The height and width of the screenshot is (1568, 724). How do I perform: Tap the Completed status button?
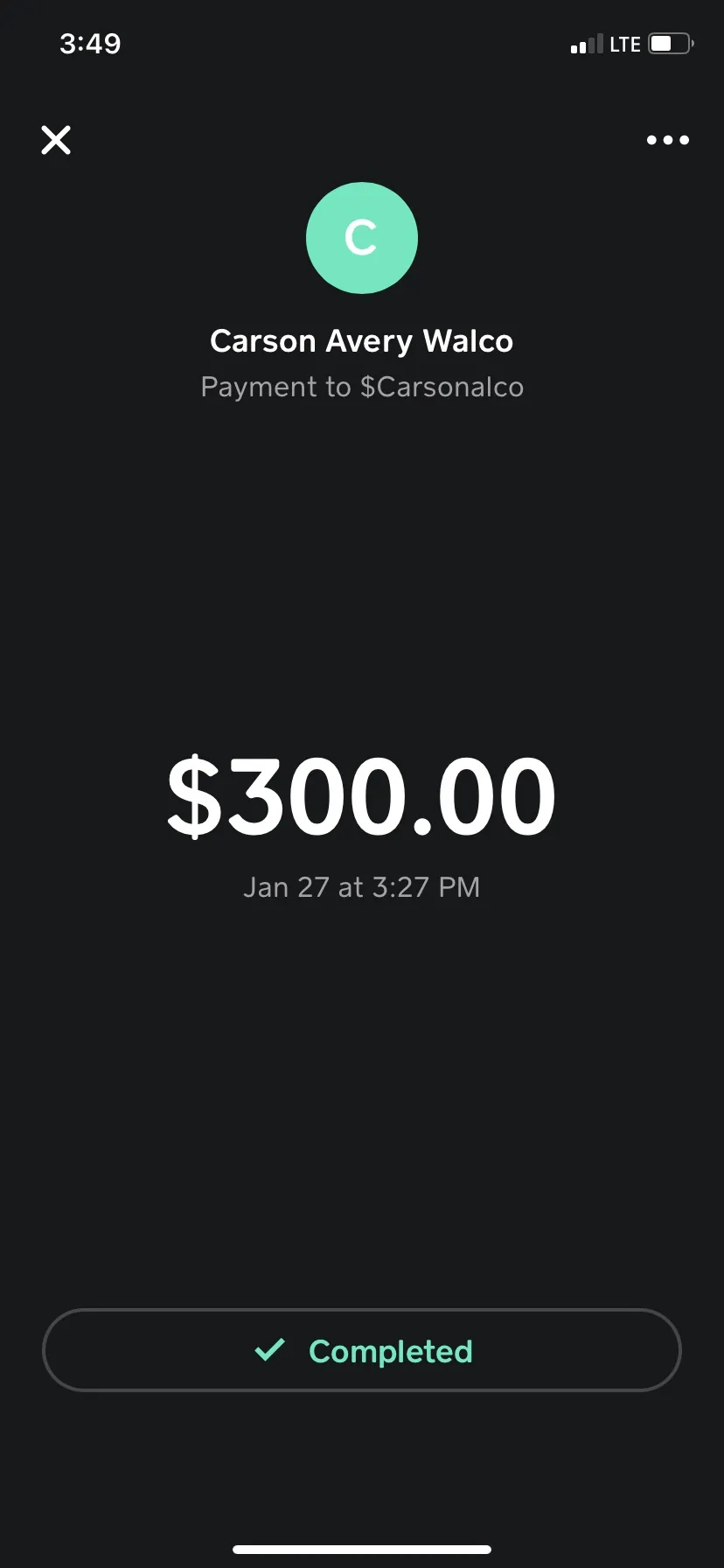362,1350
